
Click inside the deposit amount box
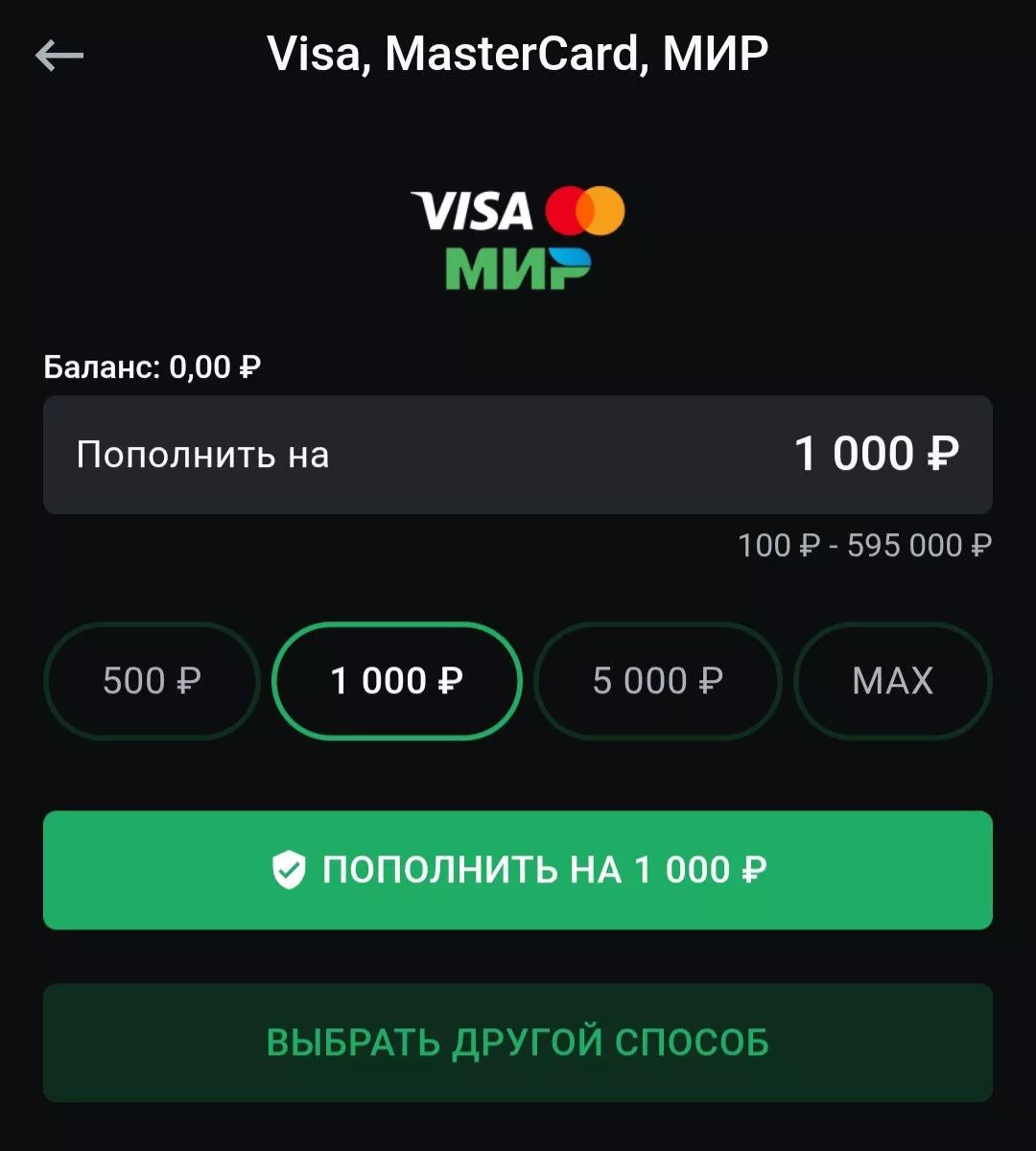518,456
